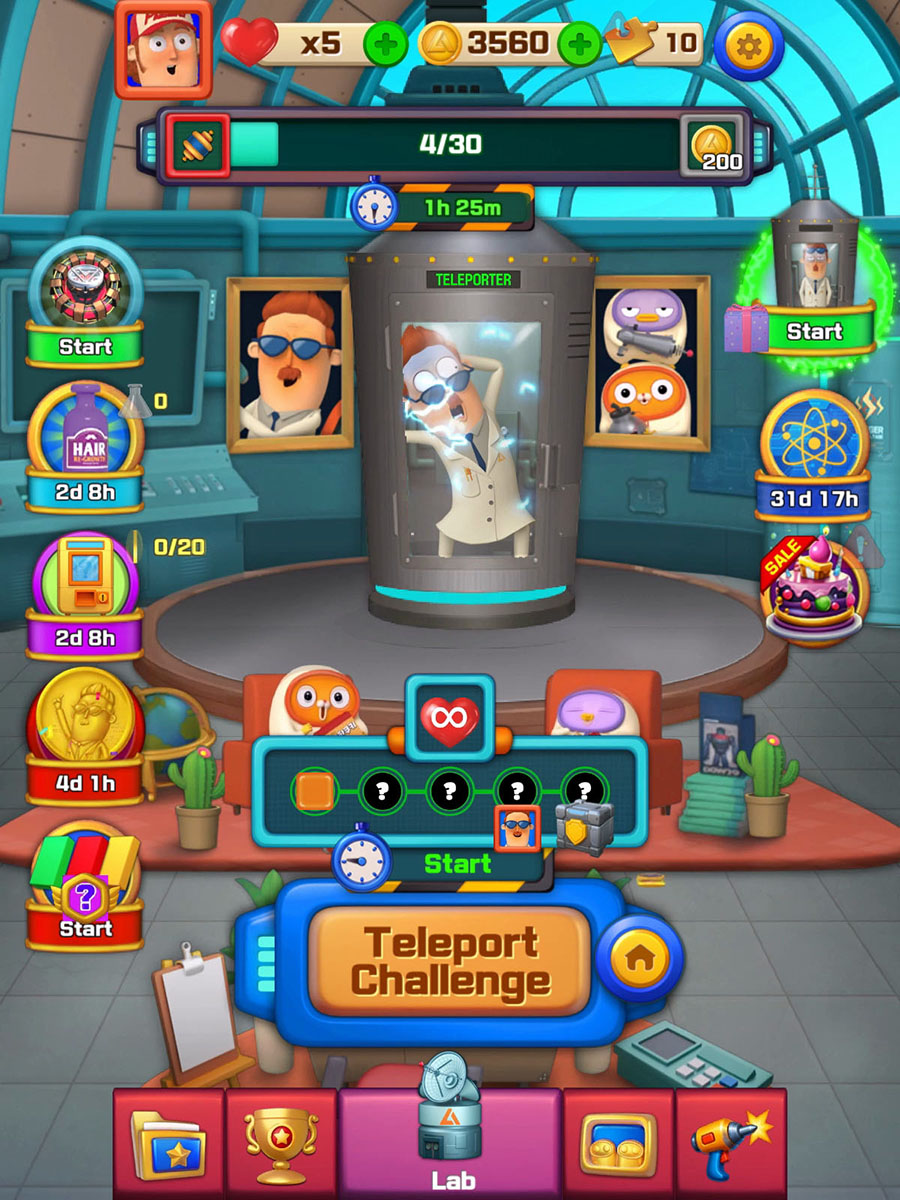Open the infinite hearts streak panel
This screenshot has width=900, height=1200.
[449, 715]
